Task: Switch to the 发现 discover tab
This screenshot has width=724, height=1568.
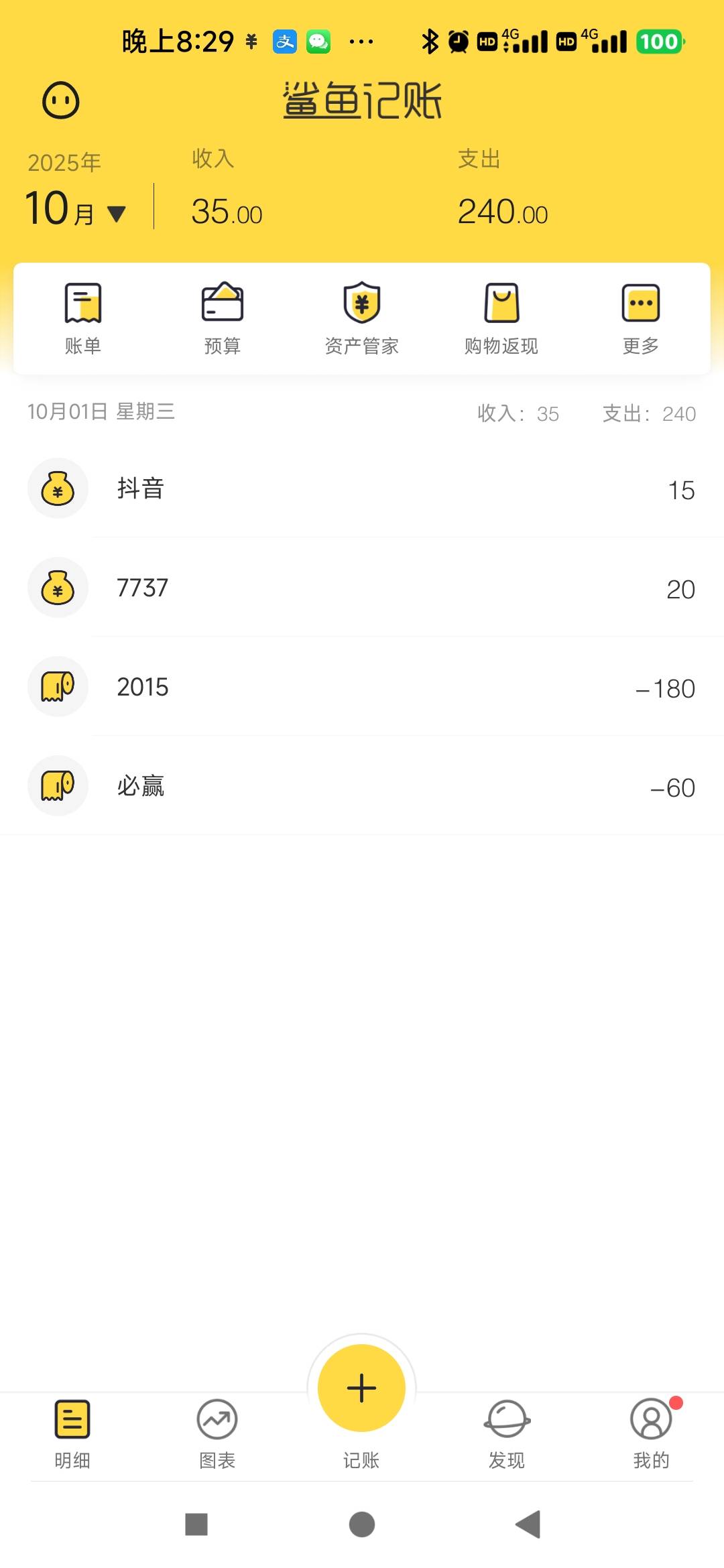Action: pos(507,1433)
